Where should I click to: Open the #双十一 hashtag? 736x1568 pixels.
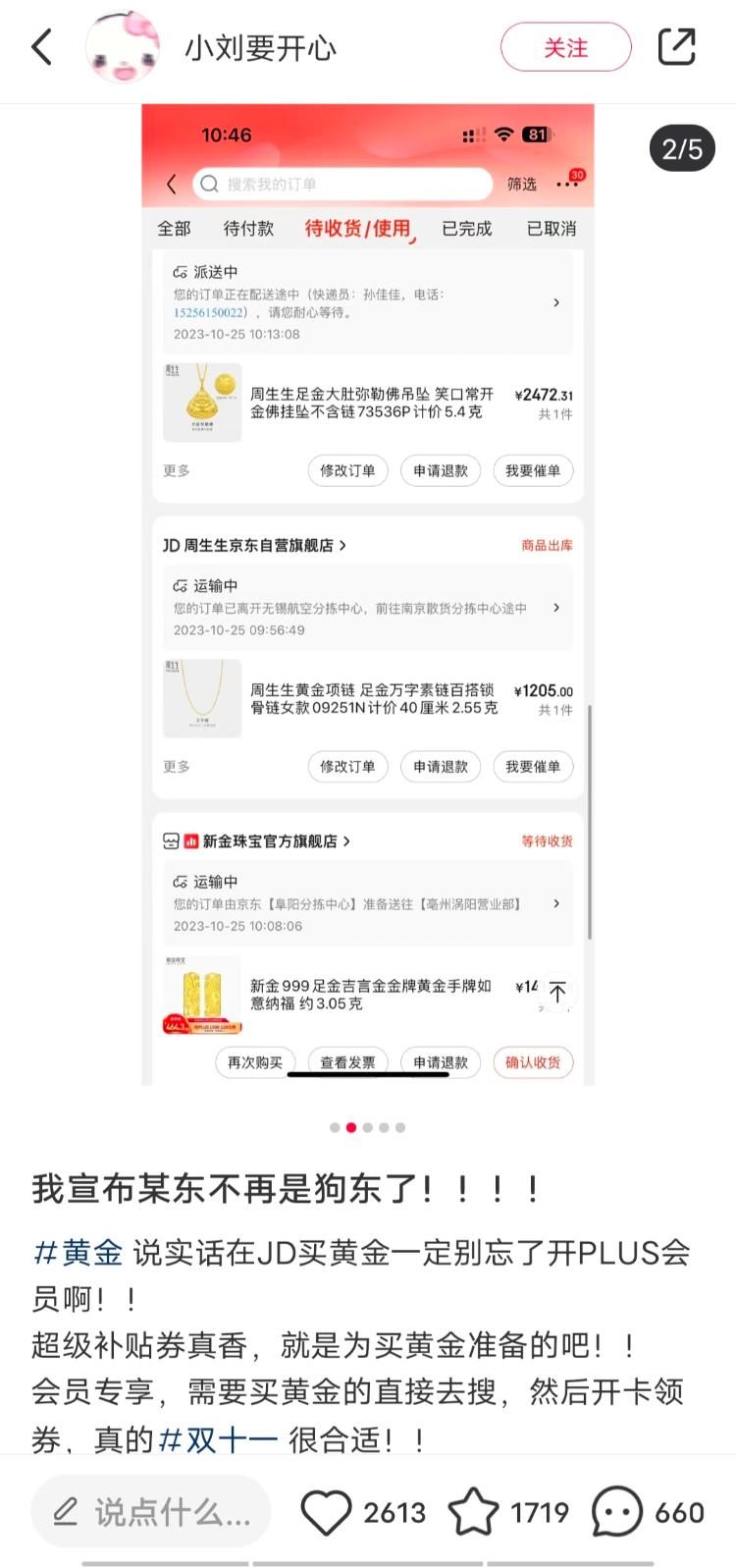point(219,1440)
